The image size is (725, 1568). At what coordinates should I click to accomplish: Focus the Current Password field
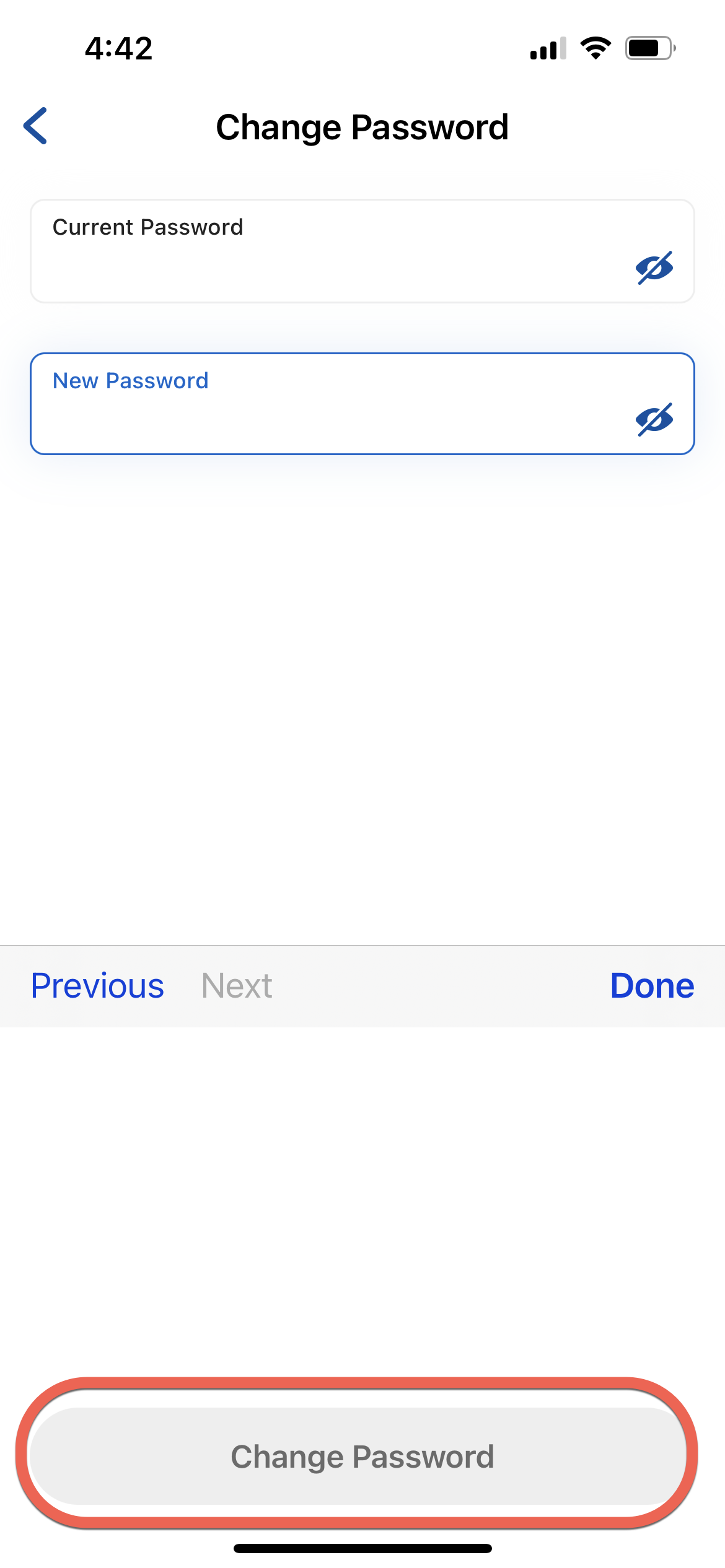coord(362,251)
